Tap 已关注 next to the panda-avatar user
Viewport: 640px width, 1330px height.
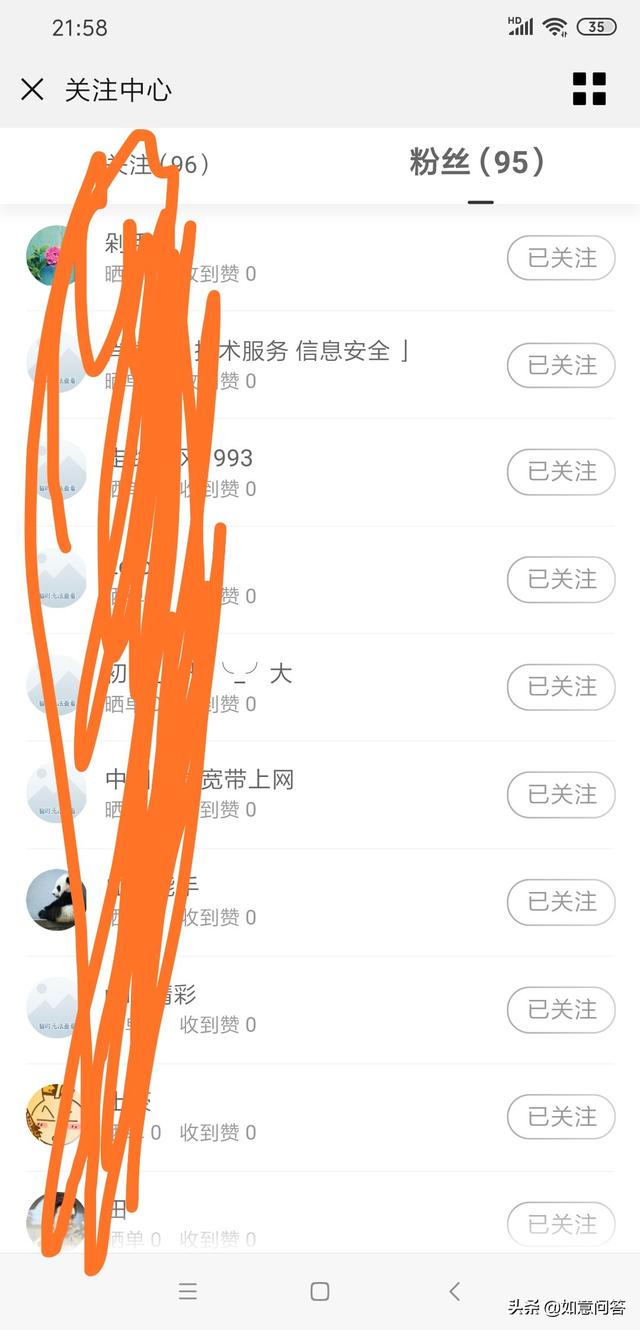pos(561,902)
